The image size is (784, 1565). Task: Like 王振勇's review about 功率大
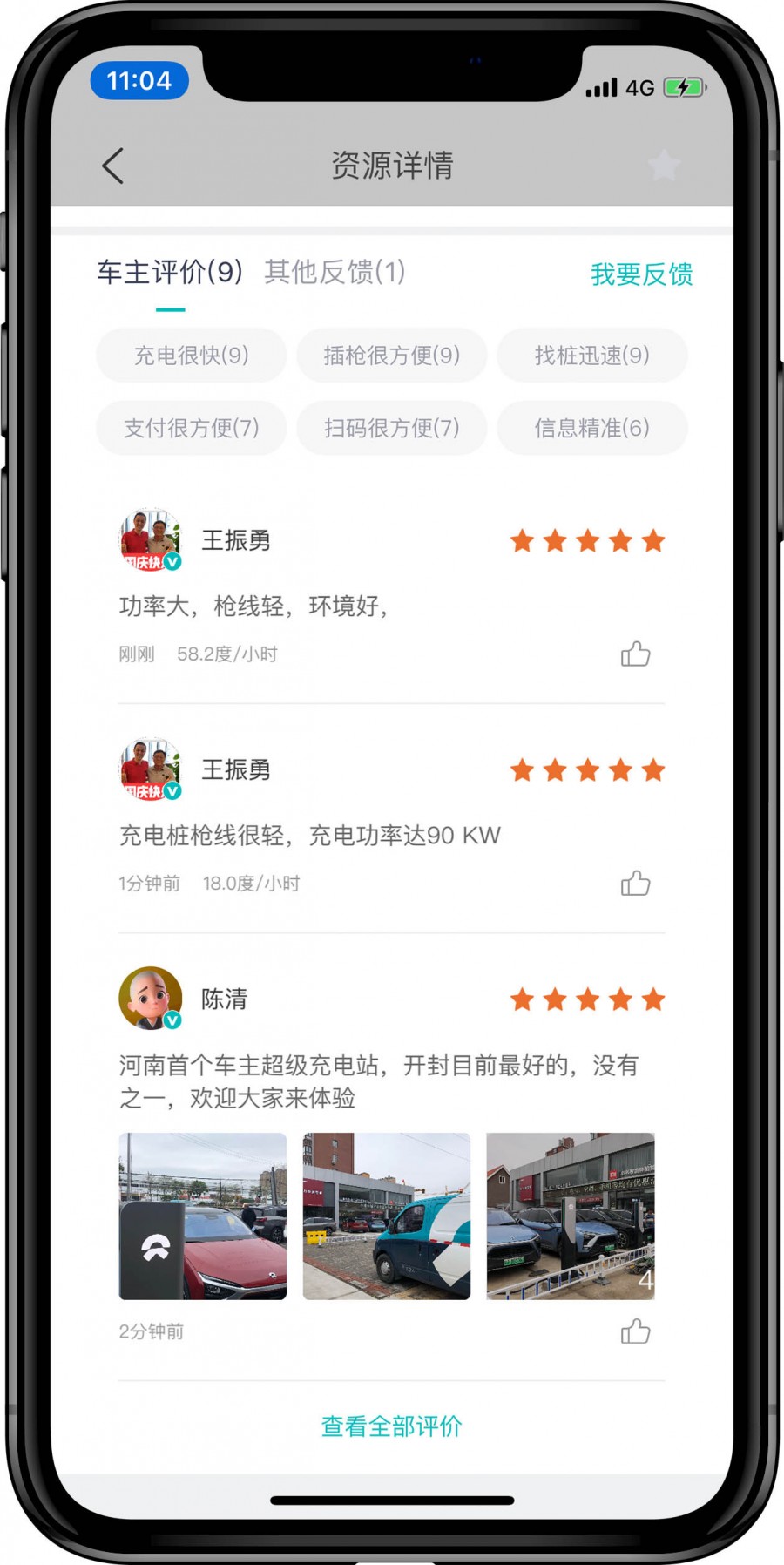pyautogui.click(x=636, y=654)
